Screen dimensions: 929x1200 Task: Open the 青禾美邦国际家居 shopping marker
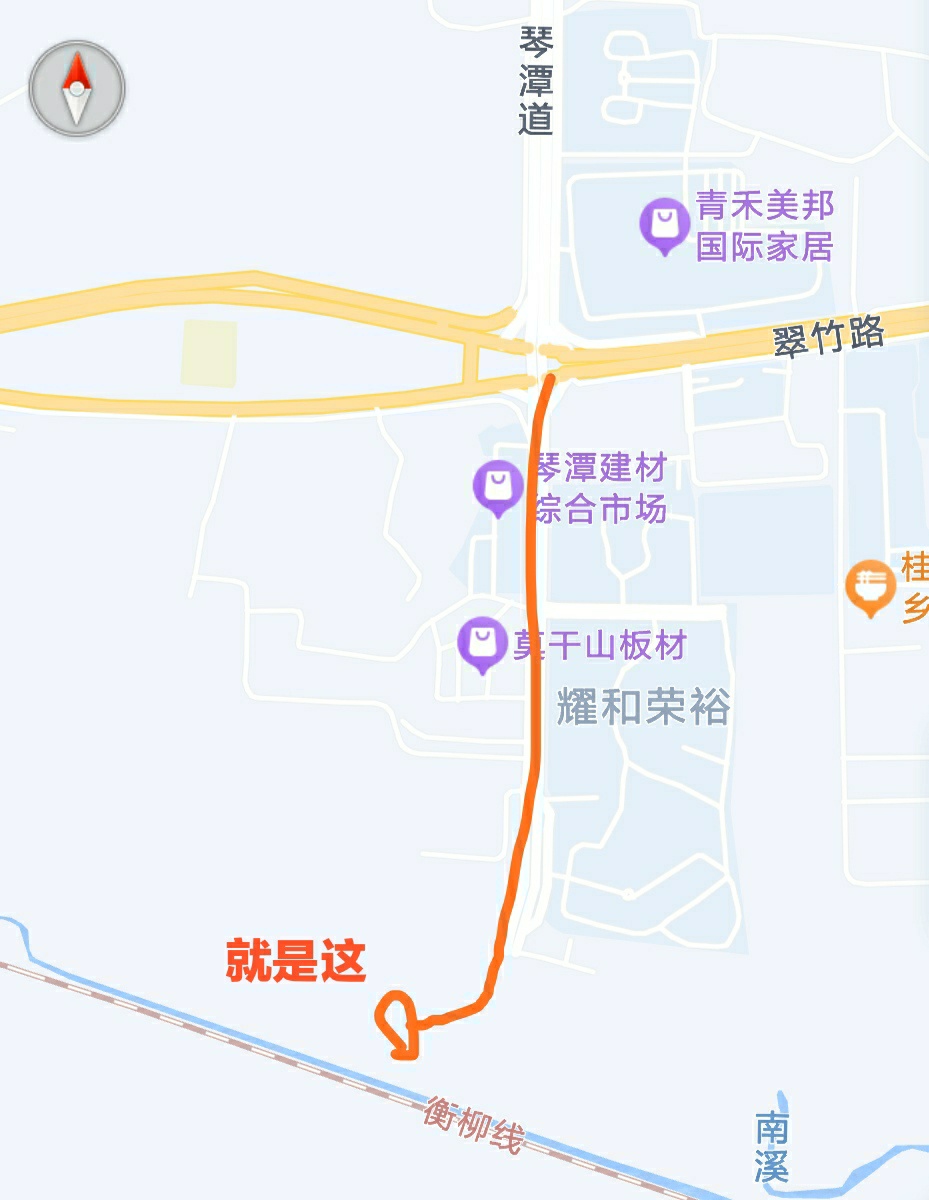(x=664, y=224)
